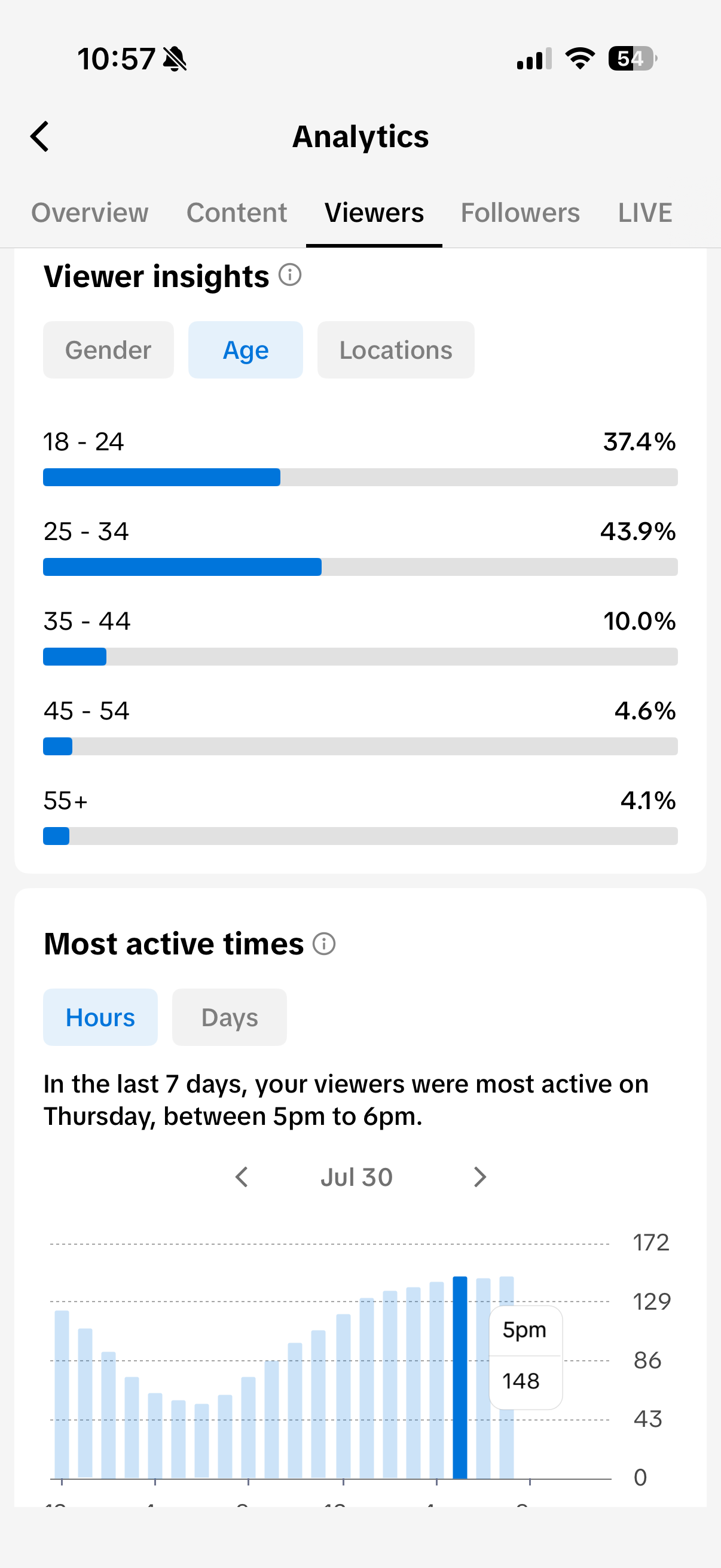721x1568 pixels.
Task: Go to the day before Jul 30
Action: coord(242,1177)
